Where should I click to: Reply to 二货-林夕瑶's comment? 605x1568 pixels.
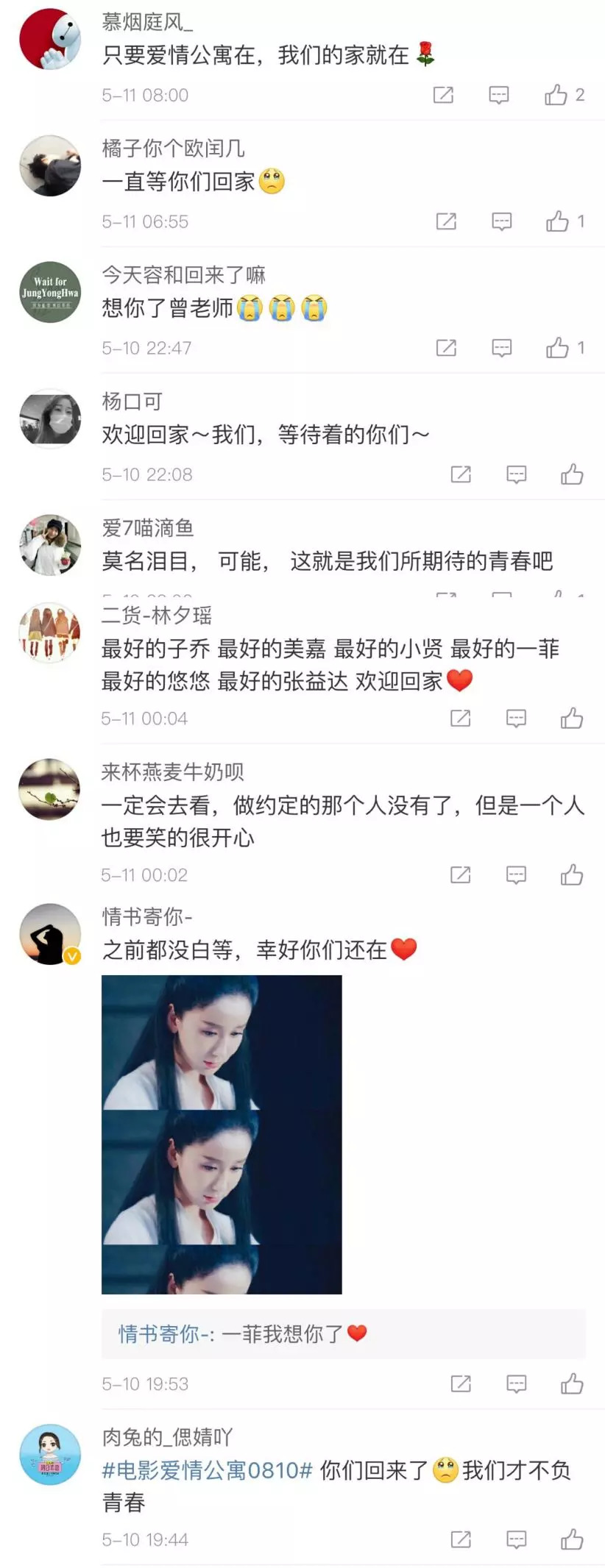516,719
